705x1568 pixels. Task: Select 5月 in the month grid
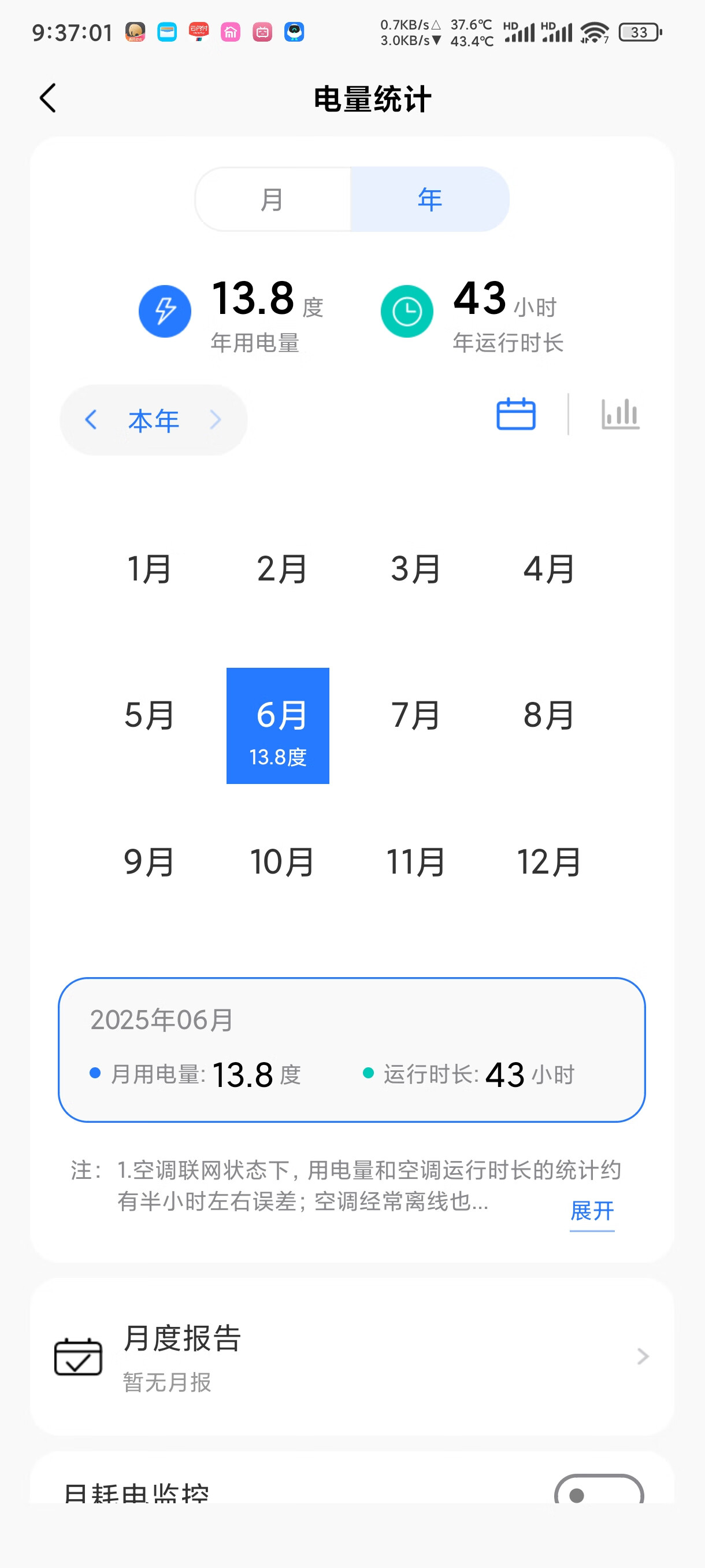[x=150, y=715]
